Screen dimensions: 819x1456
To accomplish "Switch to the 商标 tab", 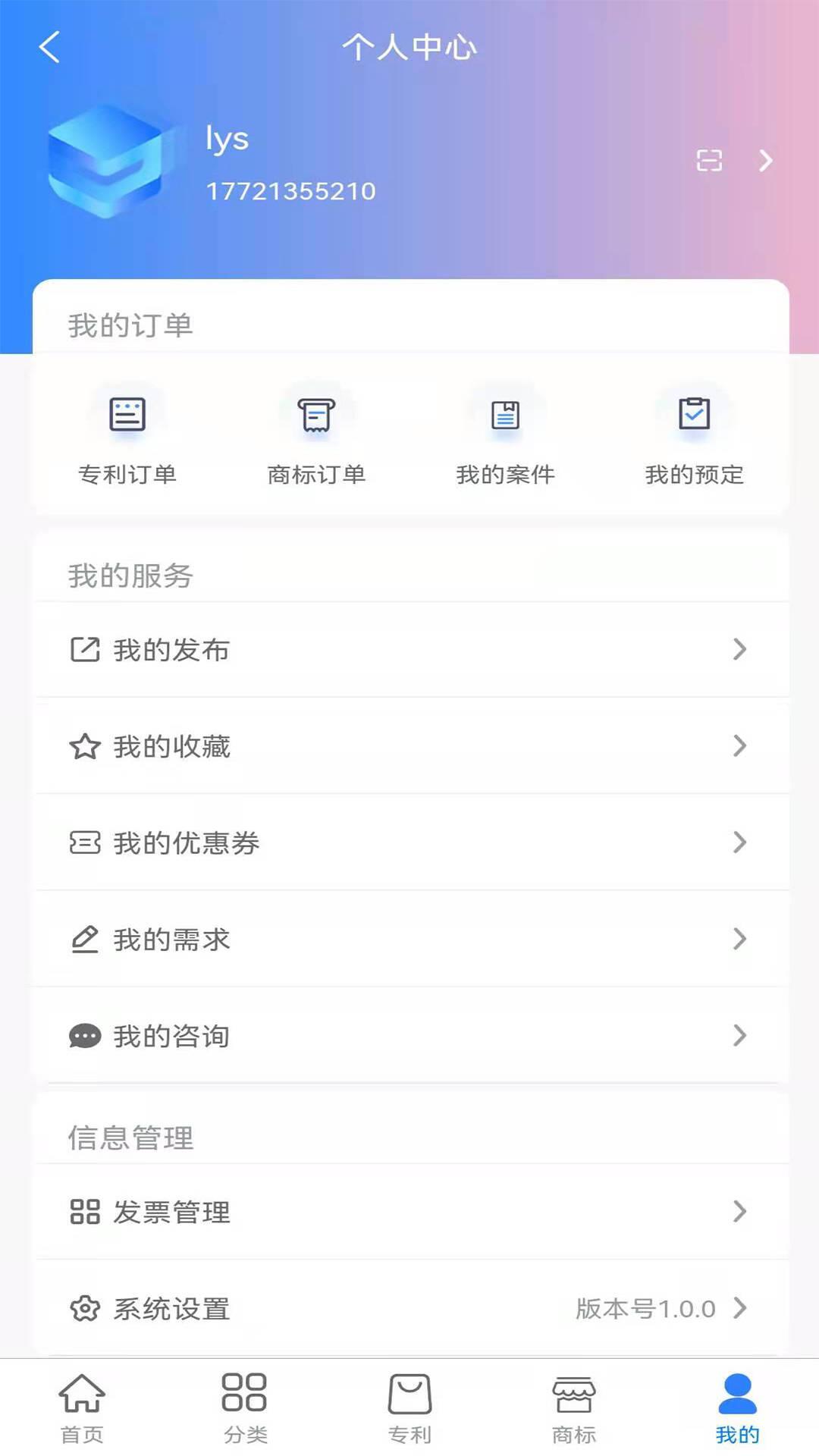I will (574, 1408).
